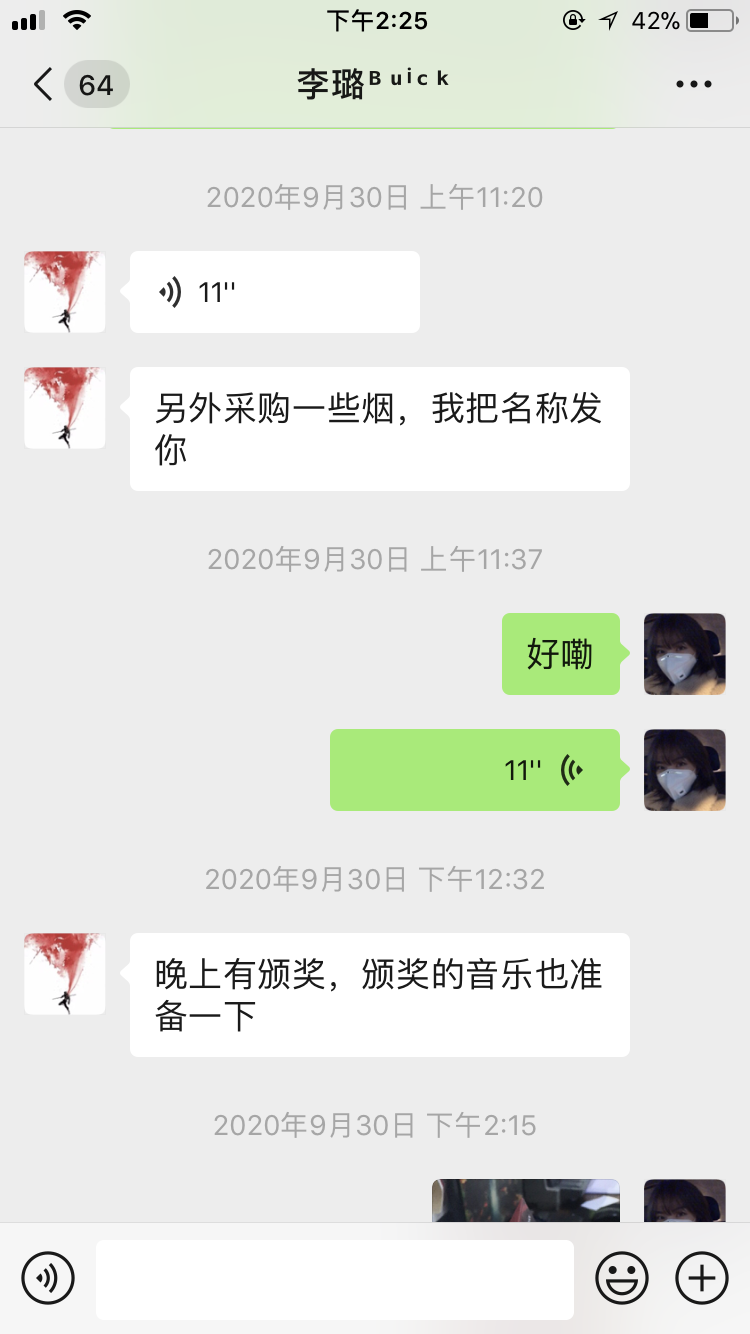Play the sent 11-second voice message
750x1334 pixels.
pyautogui.click(x=474, y=770)
